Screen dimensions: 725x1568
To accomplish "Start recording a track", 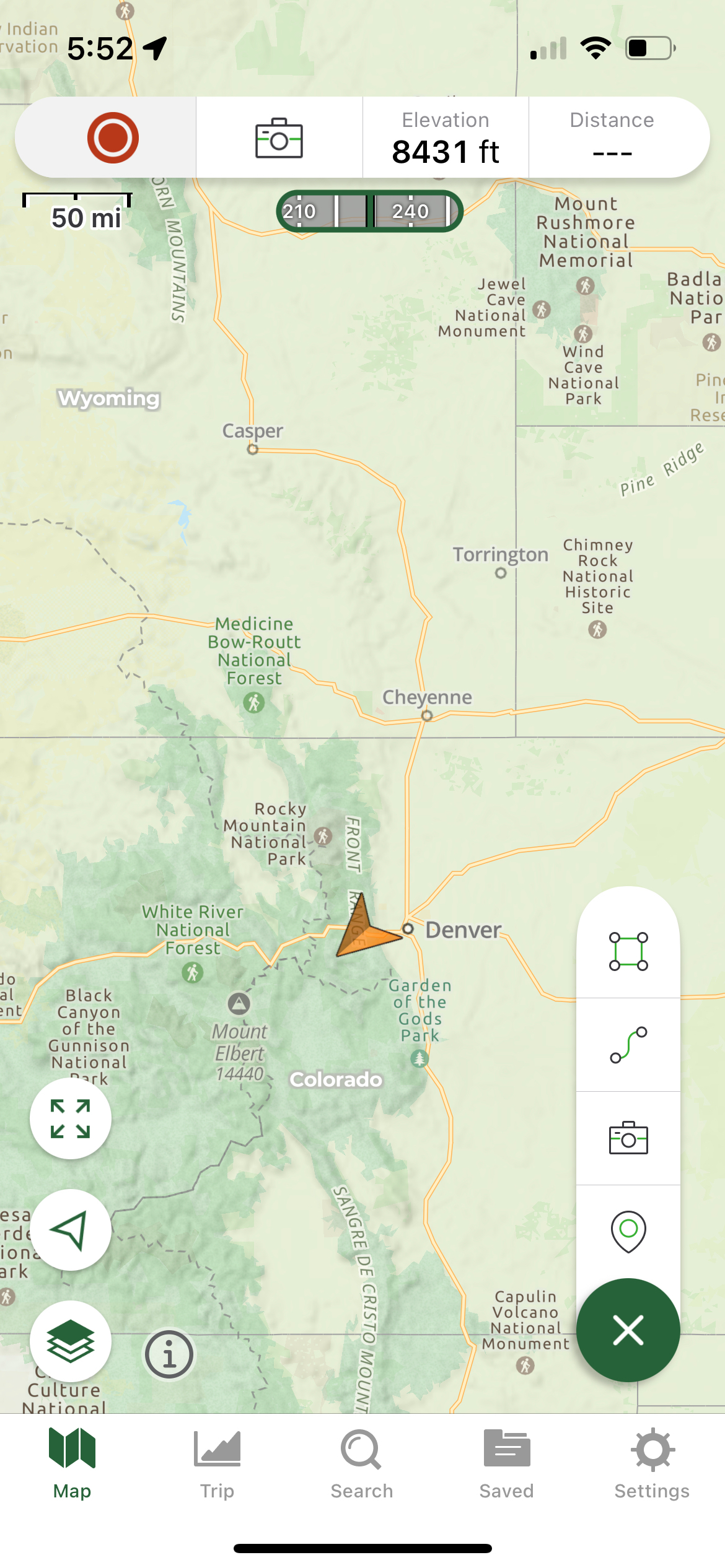I will click(x=113, y=137).
